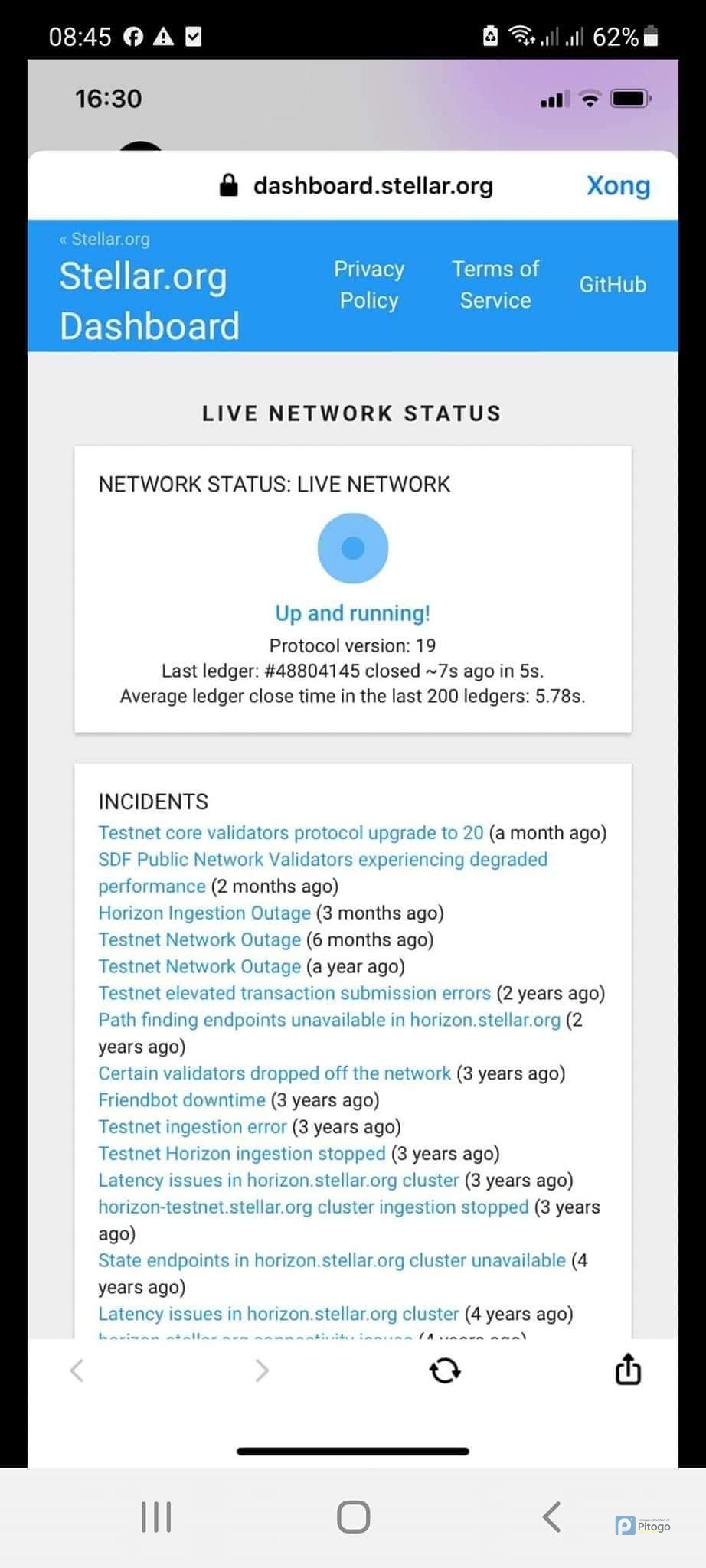Open Testnet elevated transaction submission errors incident

(x=294, y=994)
